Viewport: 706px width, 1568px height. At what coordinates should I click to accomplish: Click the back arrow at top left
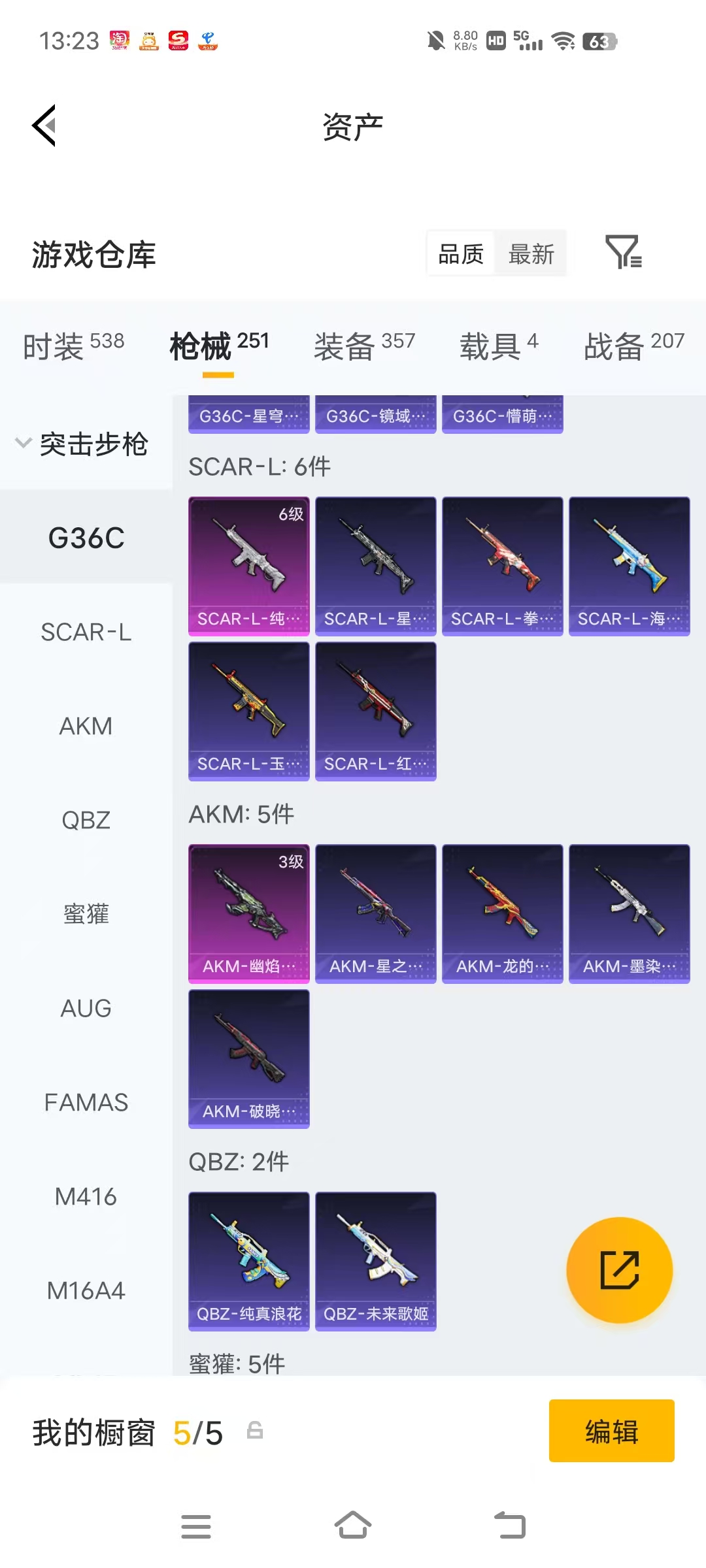click(x=43, y=125)
